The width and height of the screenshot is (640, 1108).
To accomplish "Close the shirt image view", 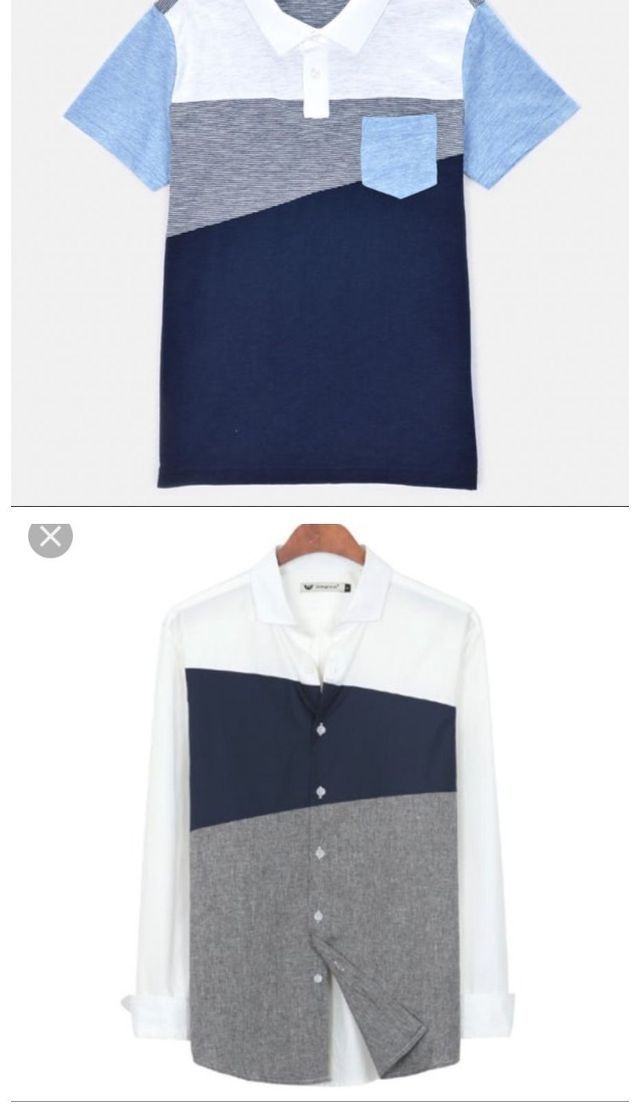I will (50, 537).
